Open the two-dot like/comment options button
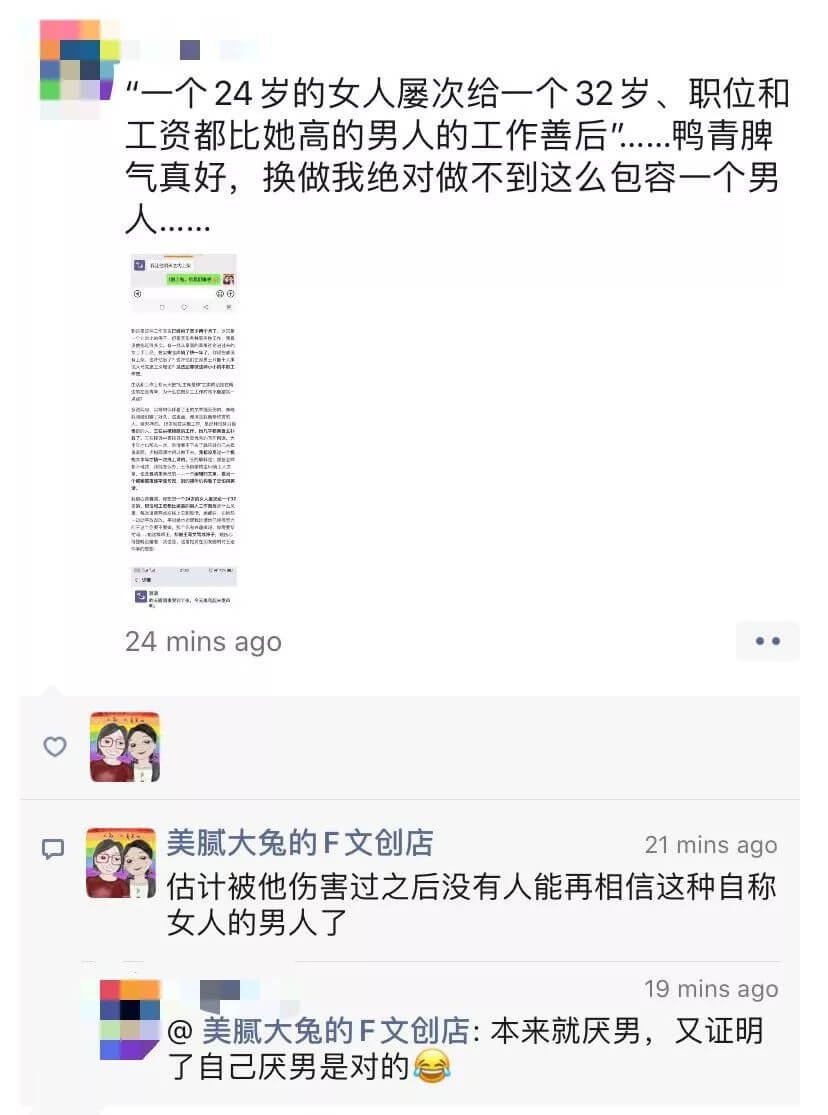 point(767,641)
